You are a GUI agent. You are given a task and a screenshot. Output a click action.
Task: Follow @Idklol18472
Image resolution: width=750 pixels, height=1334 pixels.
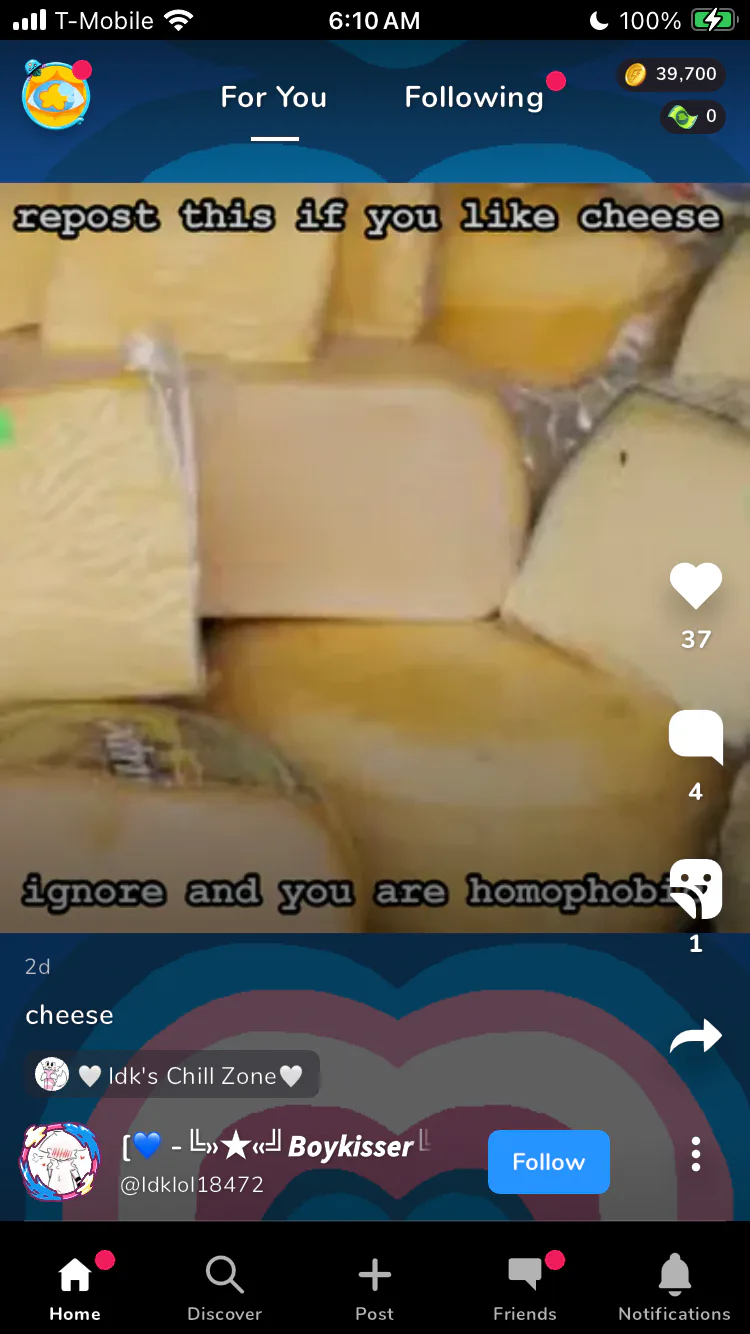tap(549, 1162)
